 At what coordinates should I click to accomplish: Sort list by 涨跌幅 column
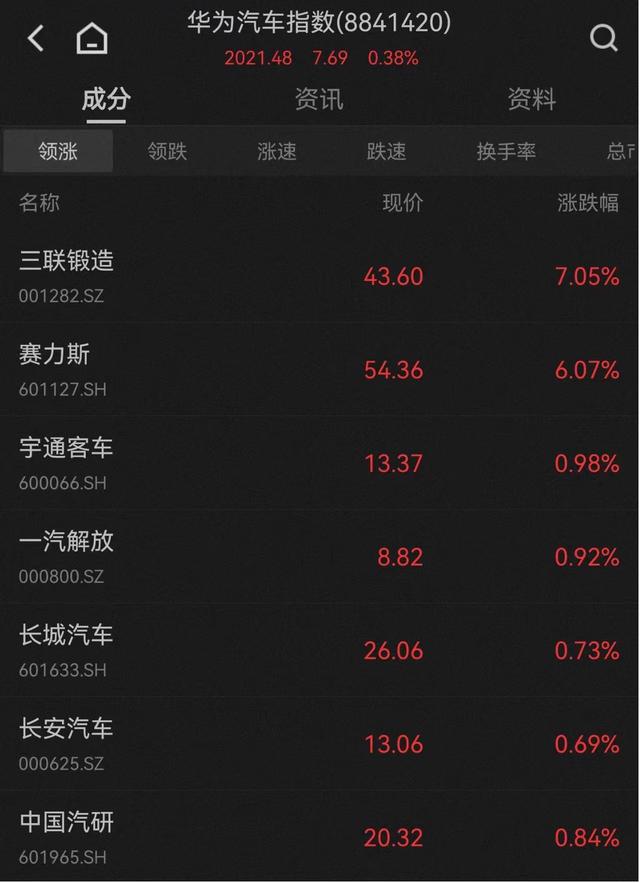tap(588, 203)
